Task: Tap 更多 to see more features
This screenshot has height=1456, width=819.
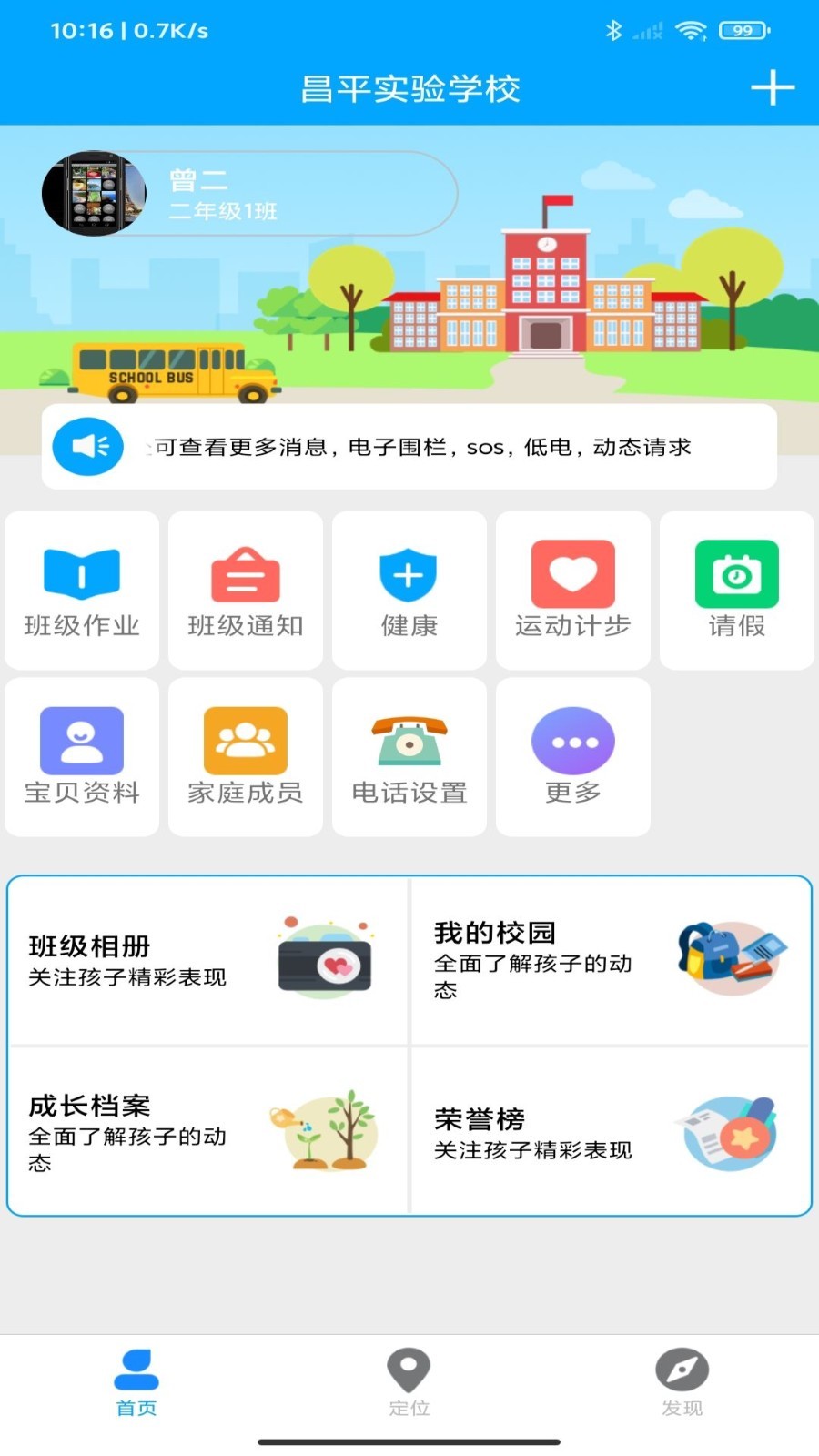Action: coord(573,757)
